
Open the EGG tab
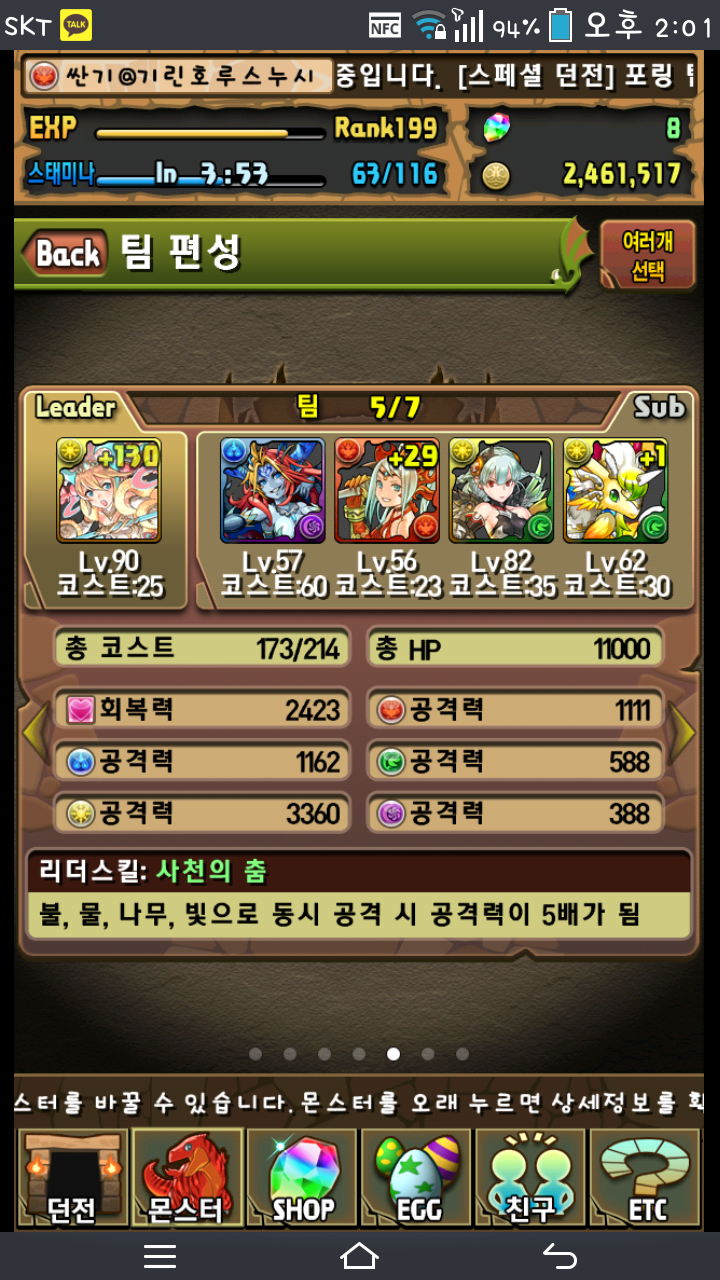pos(417,1180)
